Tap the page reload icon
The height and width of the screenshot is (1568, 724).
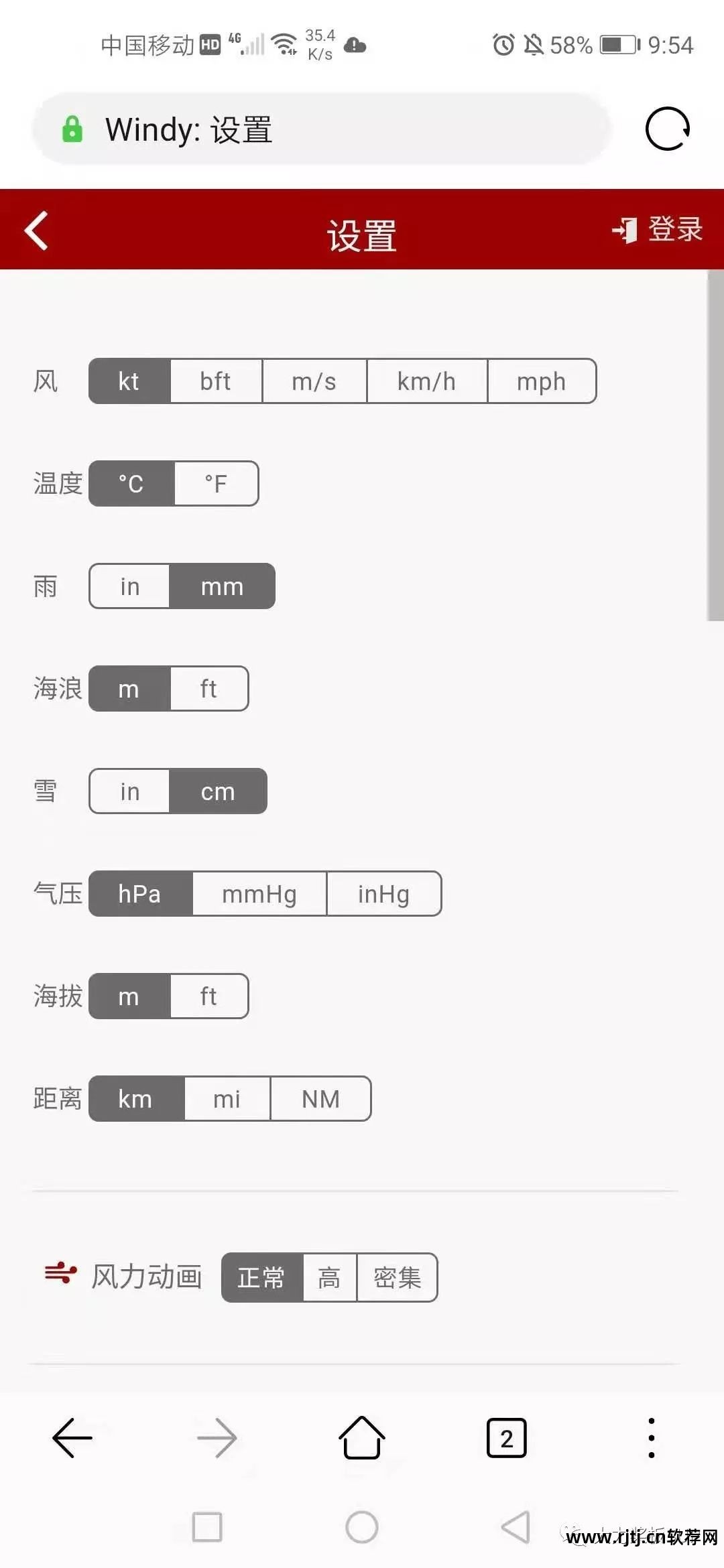667,129
